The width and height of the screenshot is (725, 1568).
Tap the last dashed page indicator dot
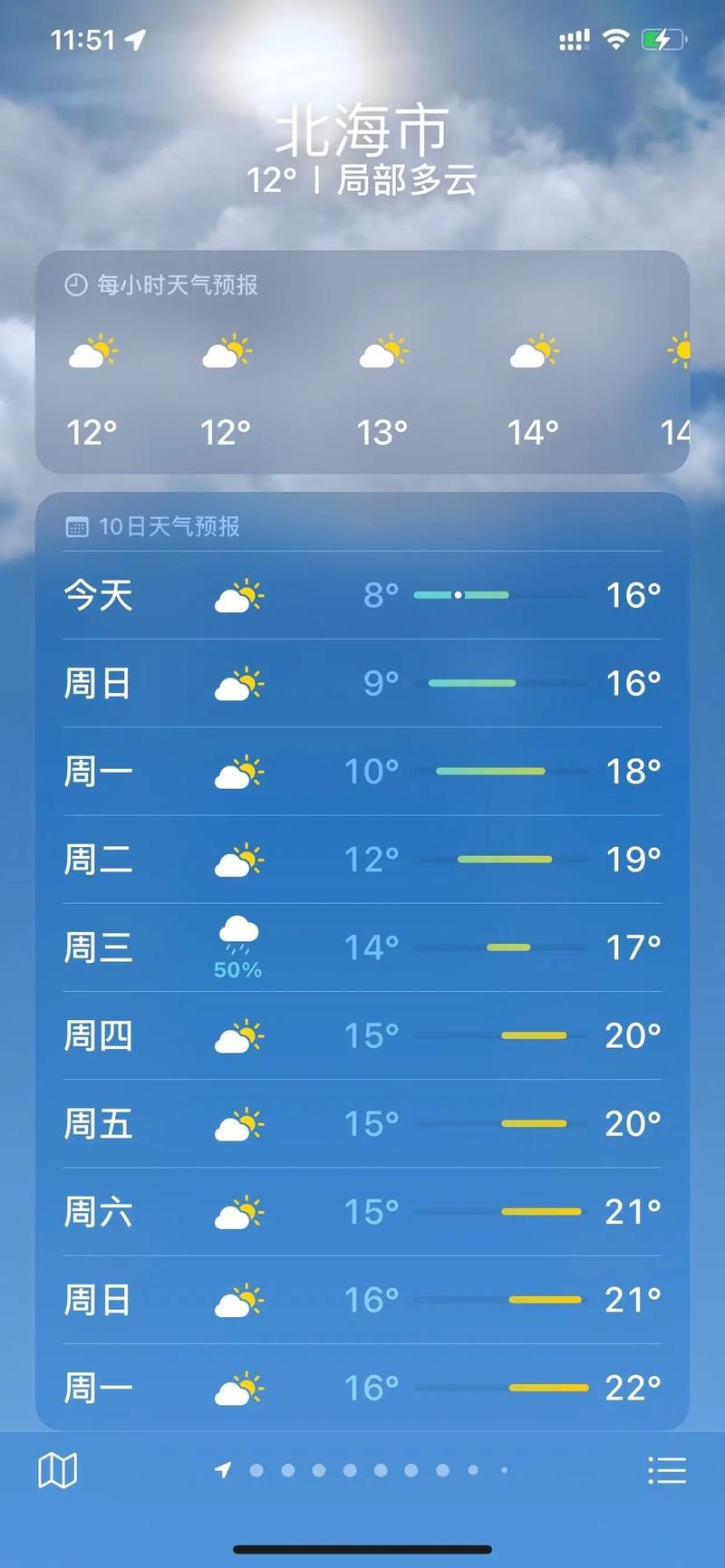(x=505, y=1468)
